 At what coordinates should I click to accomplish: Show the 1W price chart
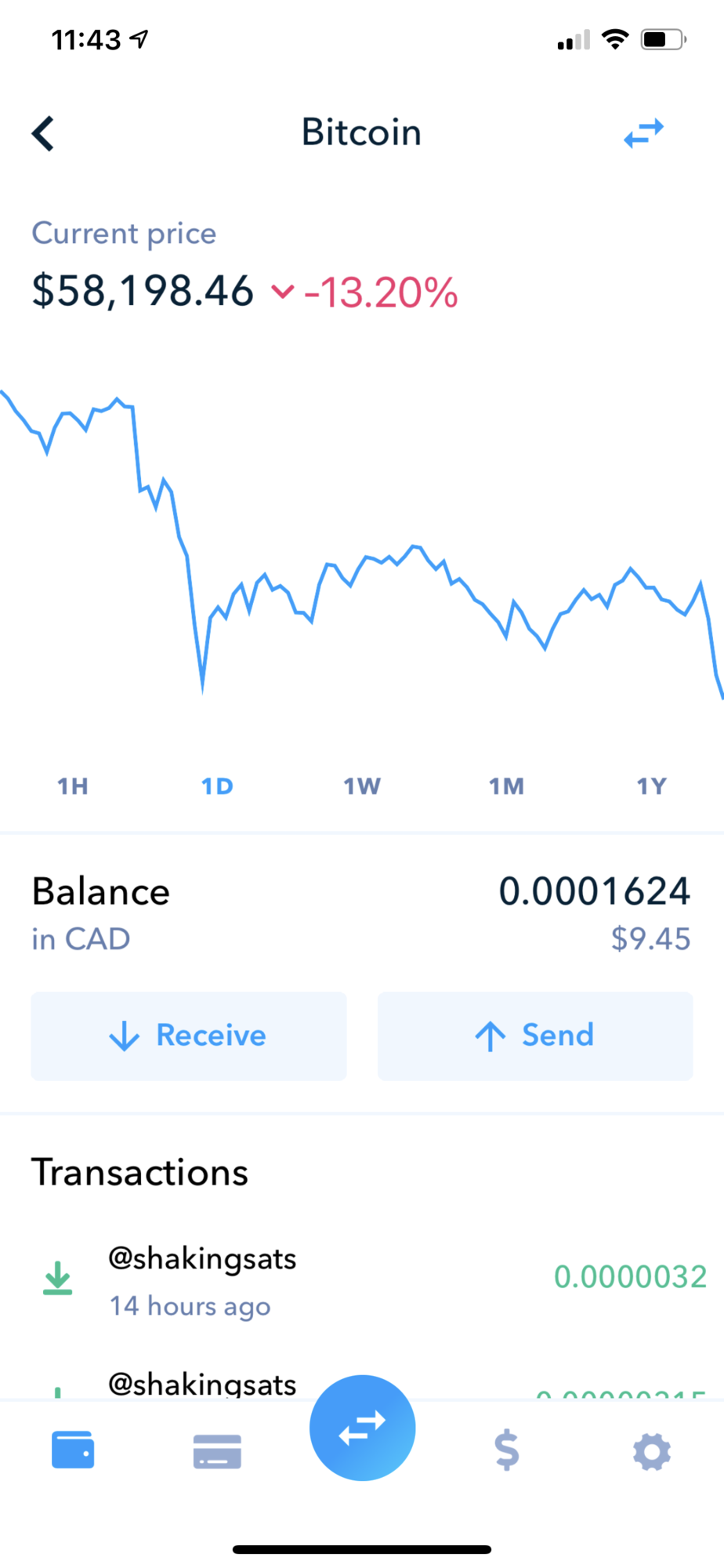coord(362,786)
